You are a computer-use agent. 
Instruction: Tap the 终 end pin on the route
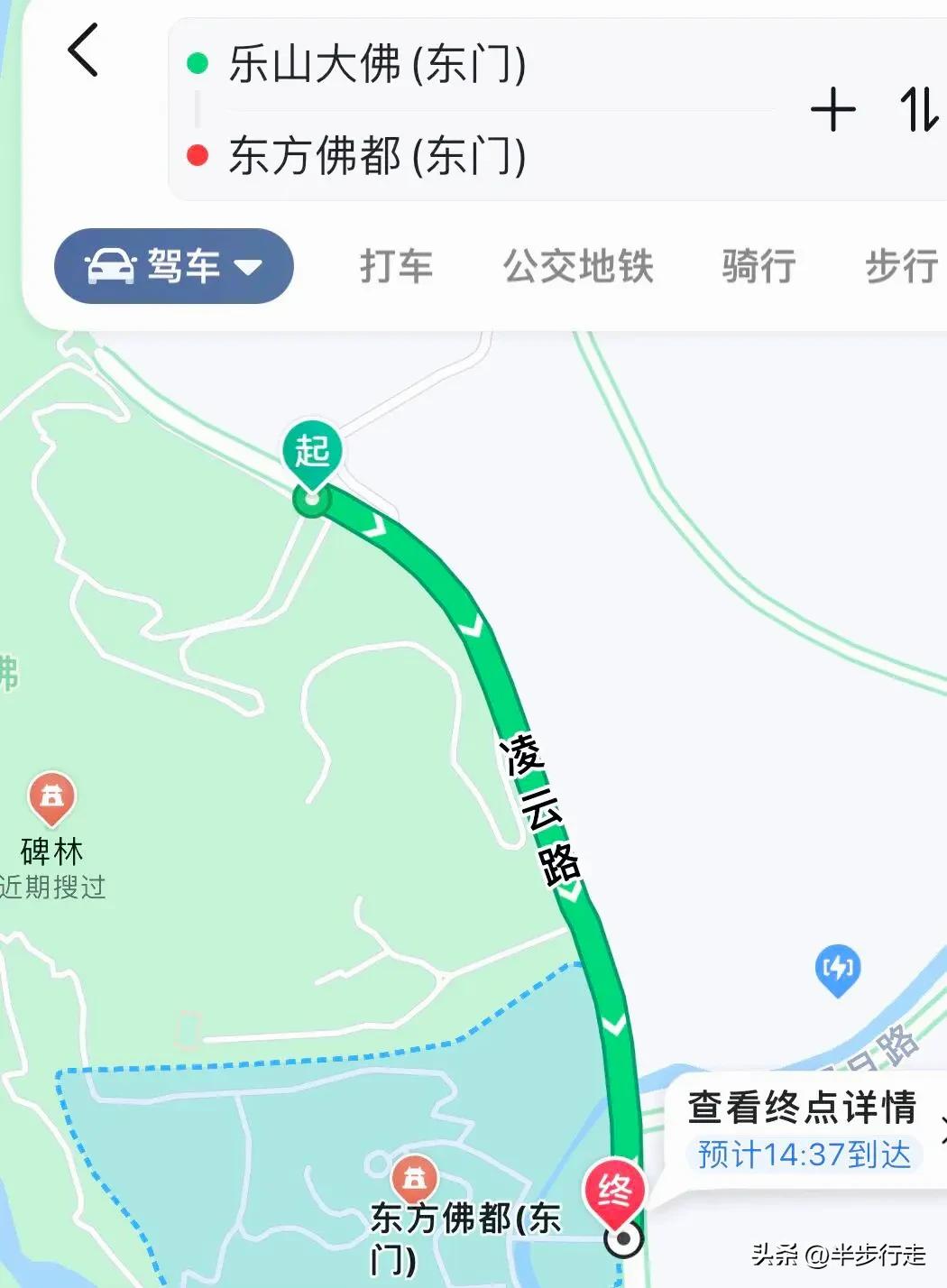(x=616, y=1191)
